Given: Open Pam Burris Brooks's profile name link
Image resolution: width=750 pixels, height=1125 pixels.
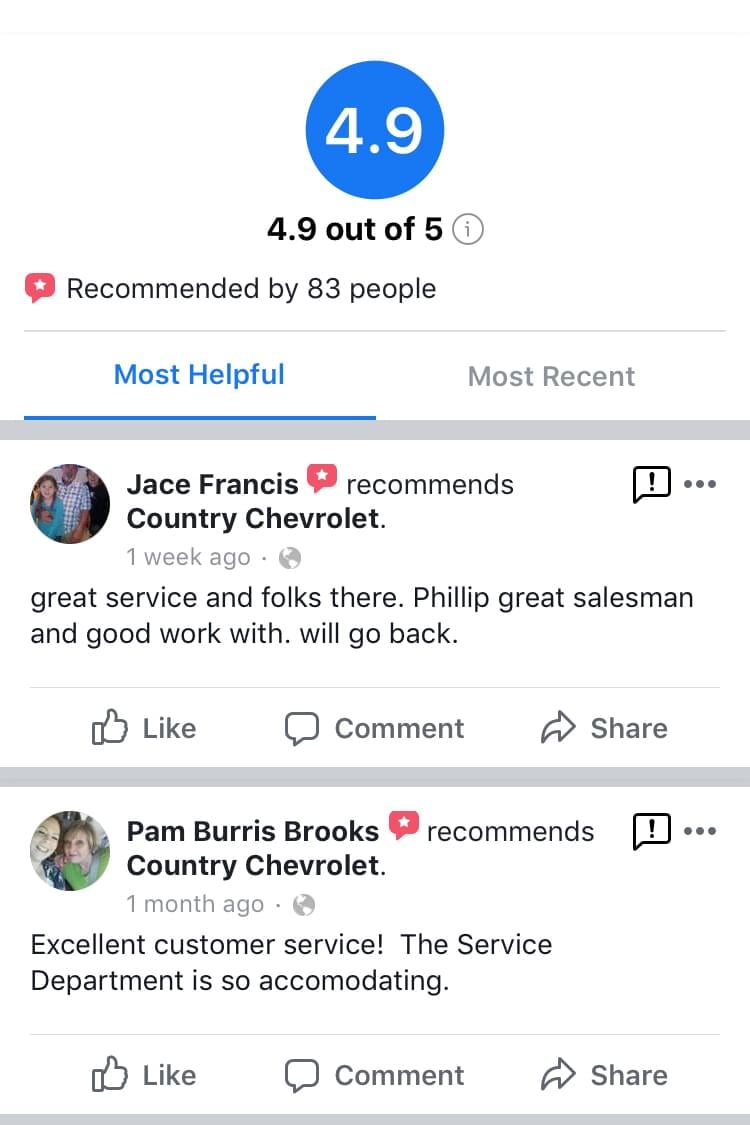Looking at the screenshot, I should pyautogui.click(x=253, y=832).
